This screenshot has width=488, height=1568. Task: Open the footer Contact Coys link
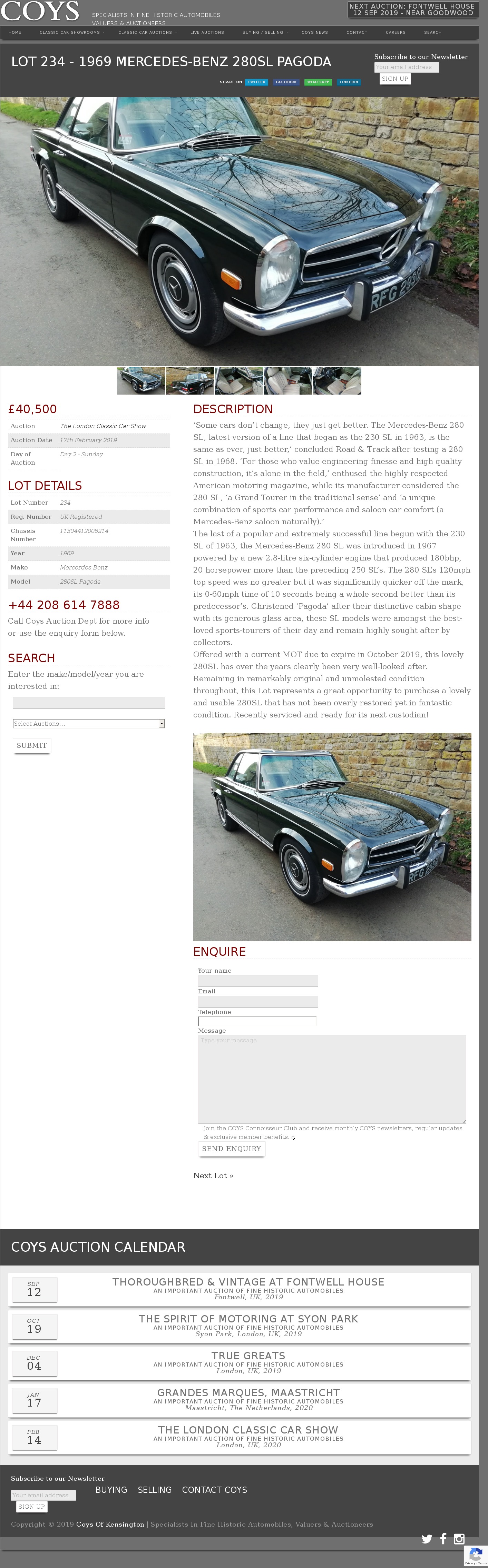tap(214, 1489)
